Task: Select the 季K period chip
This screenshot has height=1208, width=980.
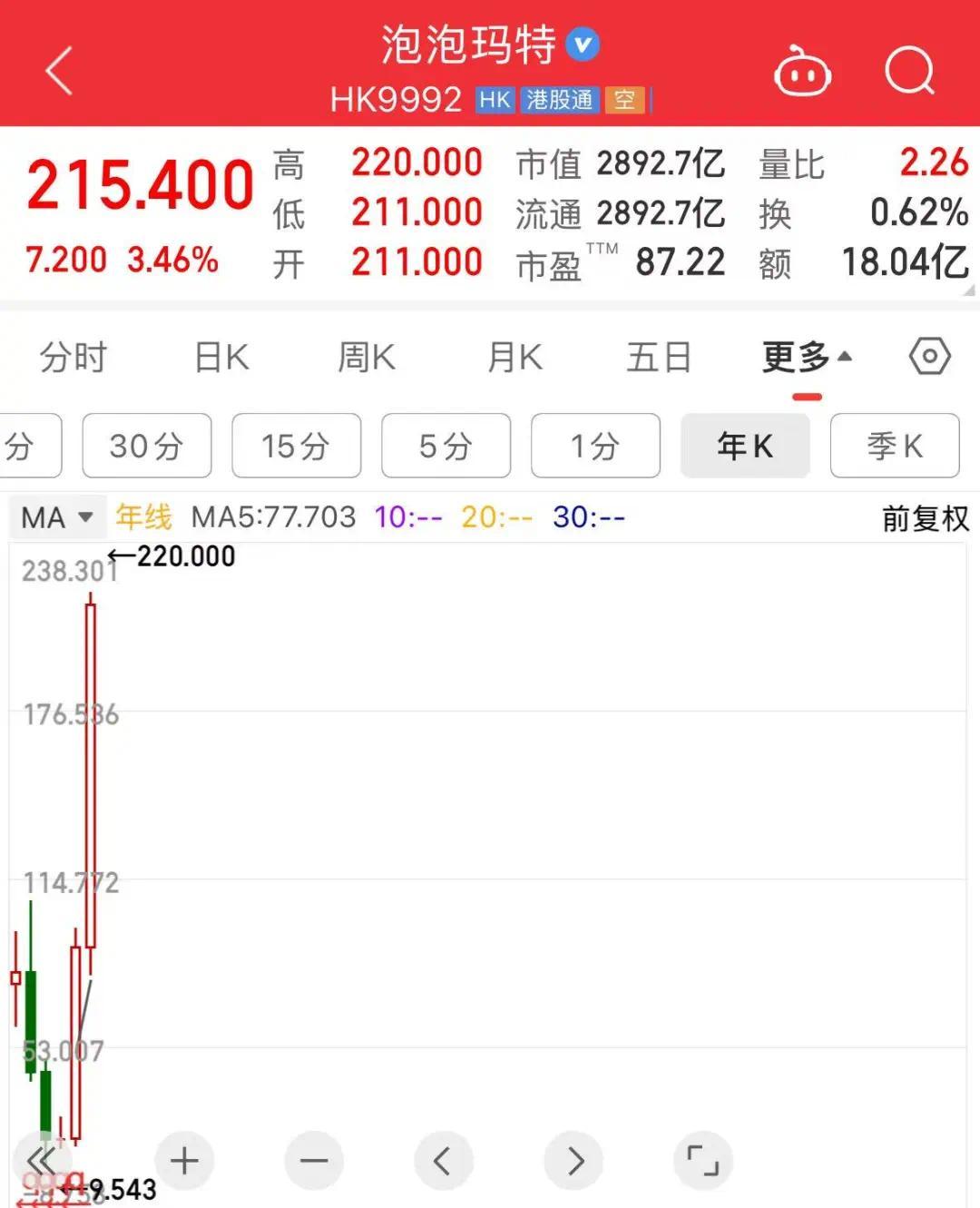Action: (x=895, y=446)
